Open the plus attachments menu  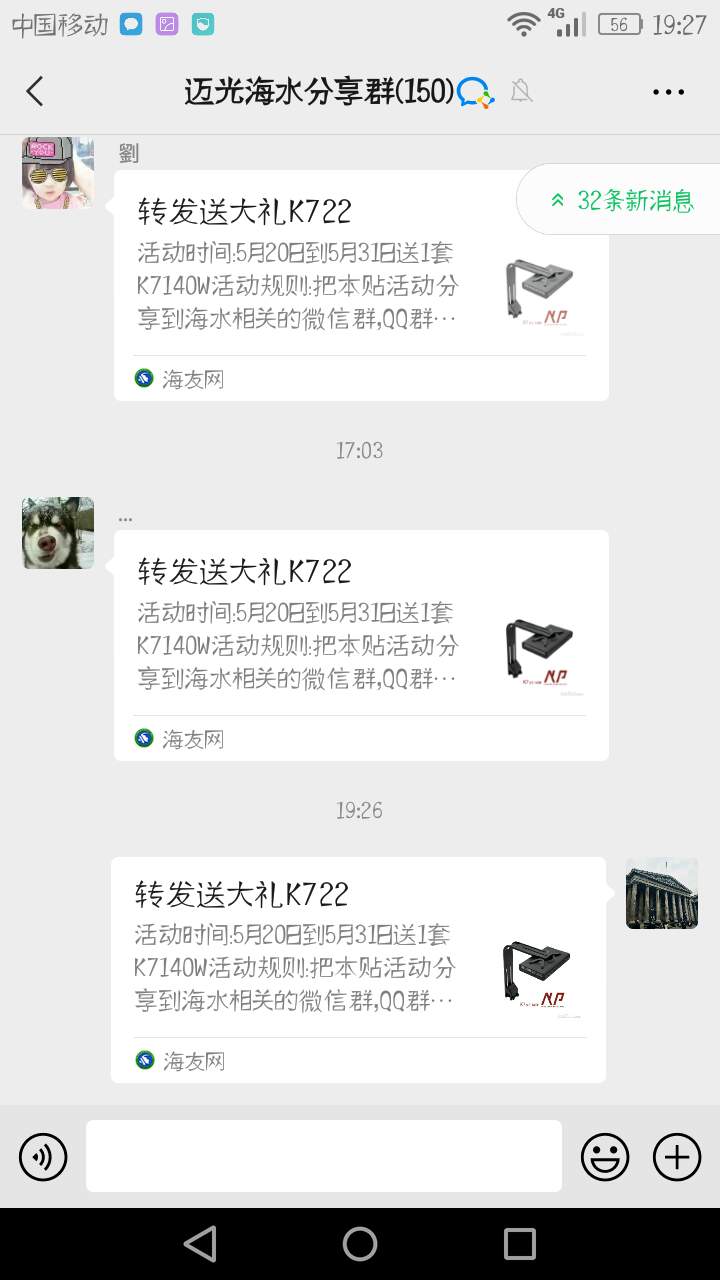pyautogui.click(x=677, y=1157)
